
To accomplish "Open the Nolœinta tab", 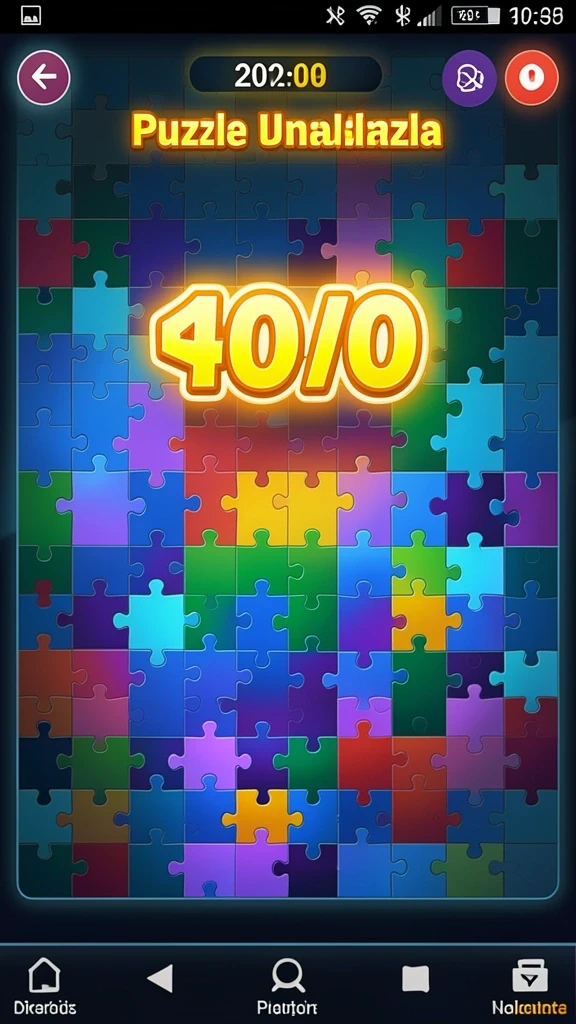I will click(x=530, y=987).
